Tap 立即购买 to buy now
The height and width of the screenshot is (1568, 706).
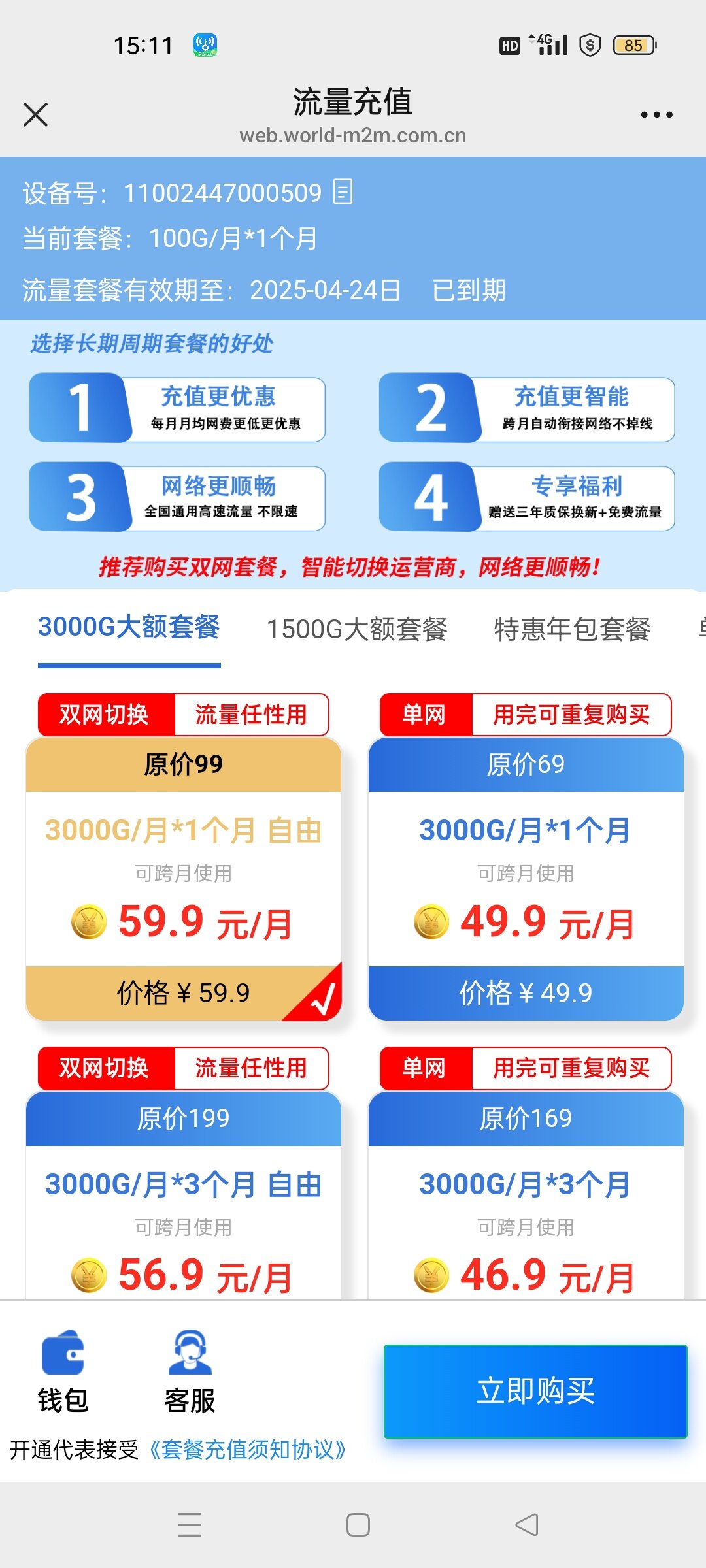point(535,1390)
